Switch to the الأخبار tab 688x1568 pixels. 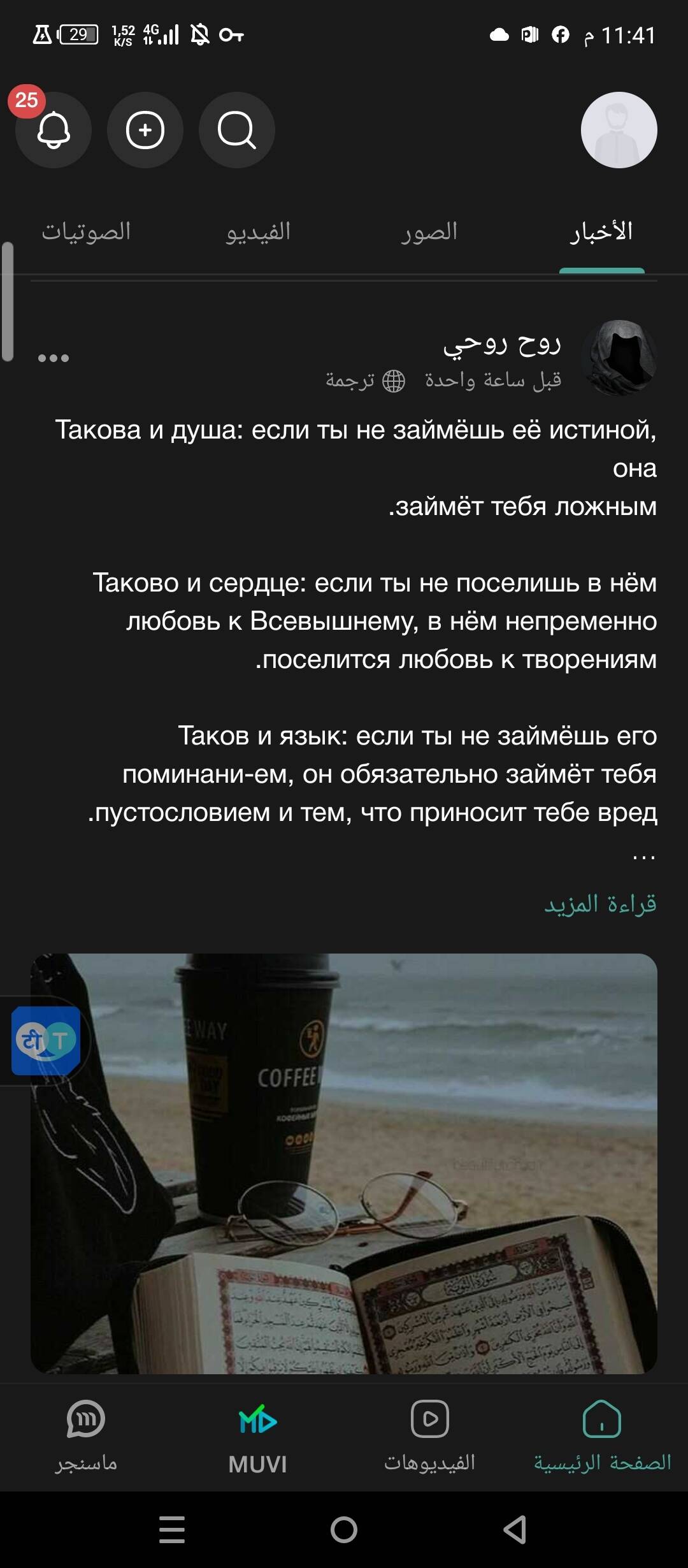[x=601, y=232]
